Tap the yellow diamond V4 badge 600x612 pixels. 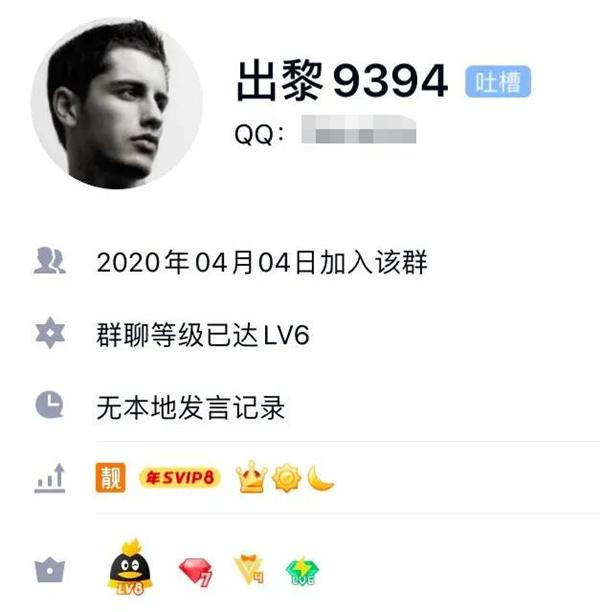pyautogui.click(x=248, y=571)
